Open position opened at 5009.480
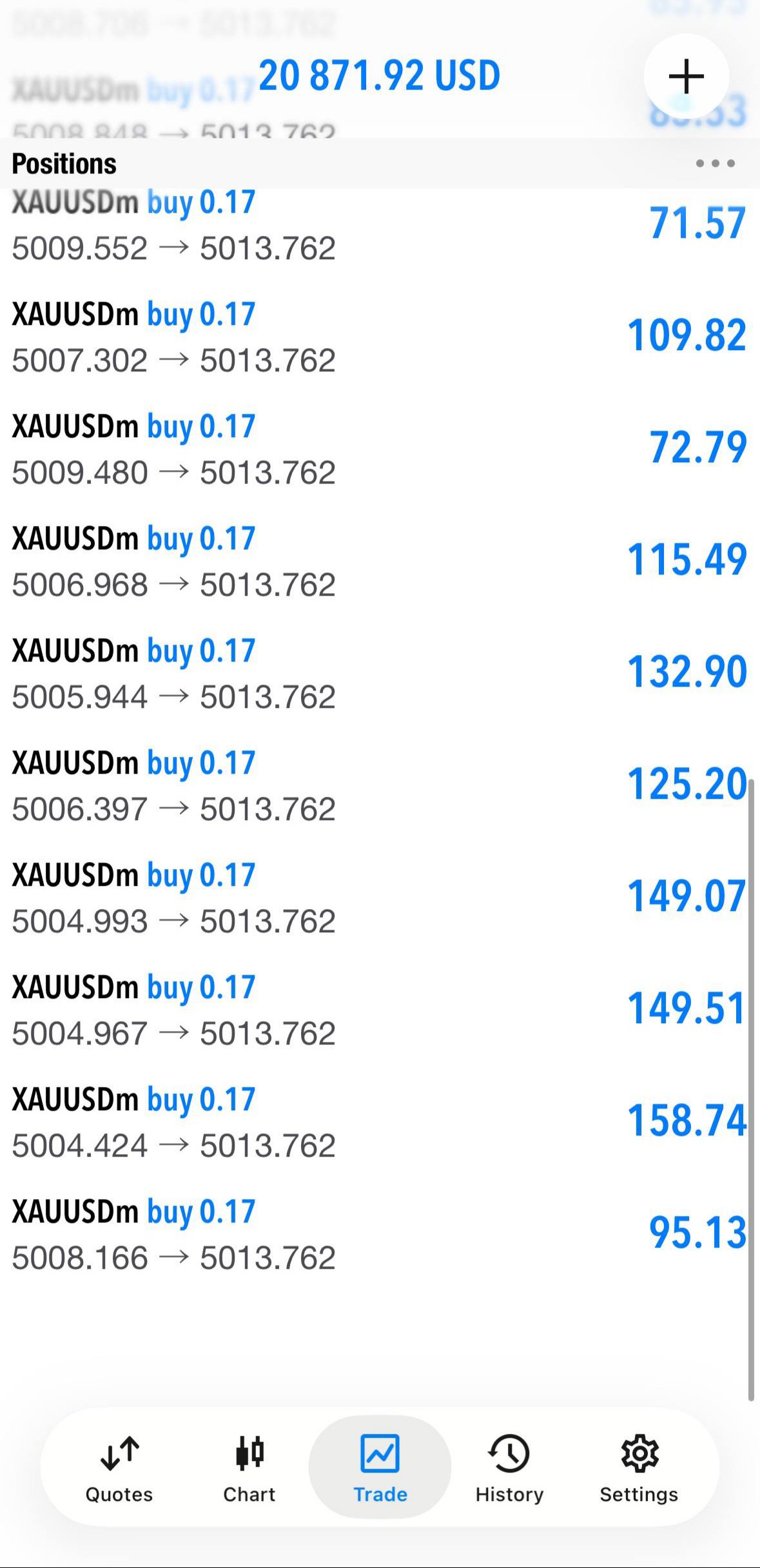The width and height of the screenshot is (760, 1568). [x=380, y=449]
